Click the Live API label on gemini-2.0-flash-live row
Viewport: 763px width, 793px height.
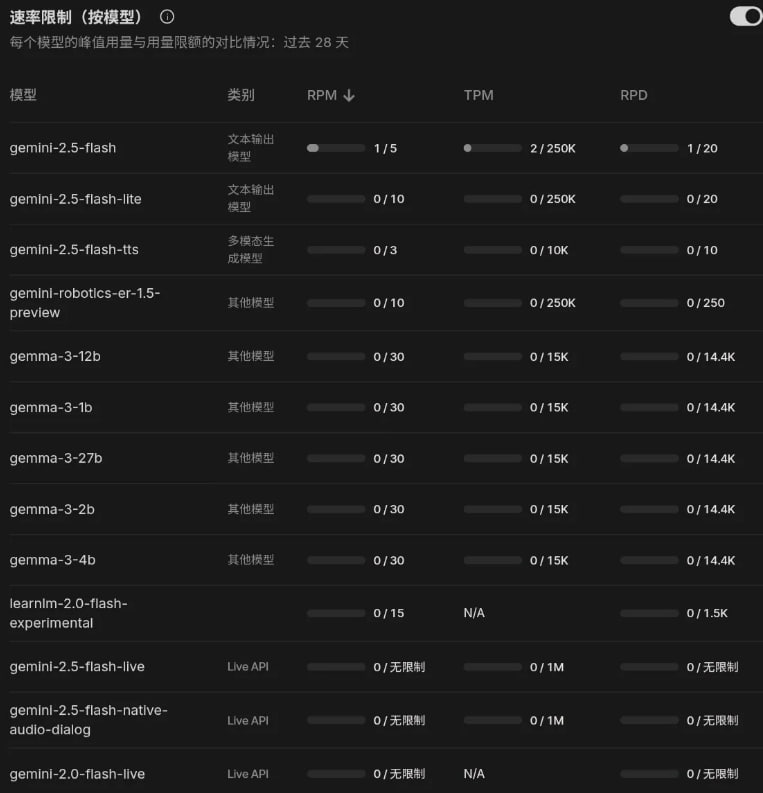[x=247, y=773]
